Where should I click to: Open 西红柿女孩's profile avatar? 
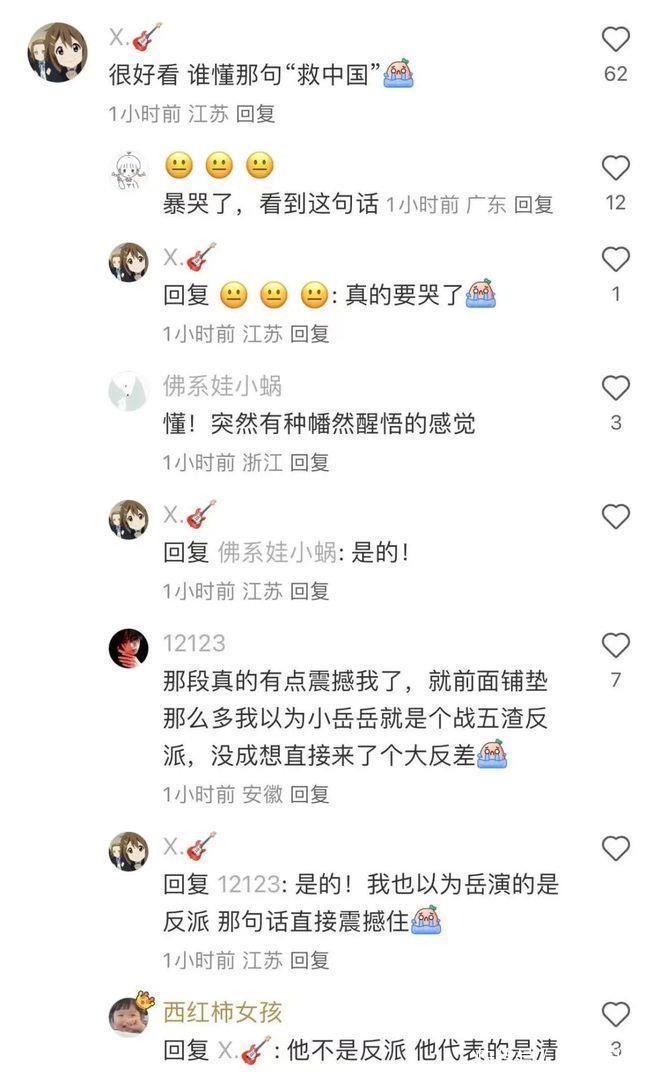(x=128, y=1016)
